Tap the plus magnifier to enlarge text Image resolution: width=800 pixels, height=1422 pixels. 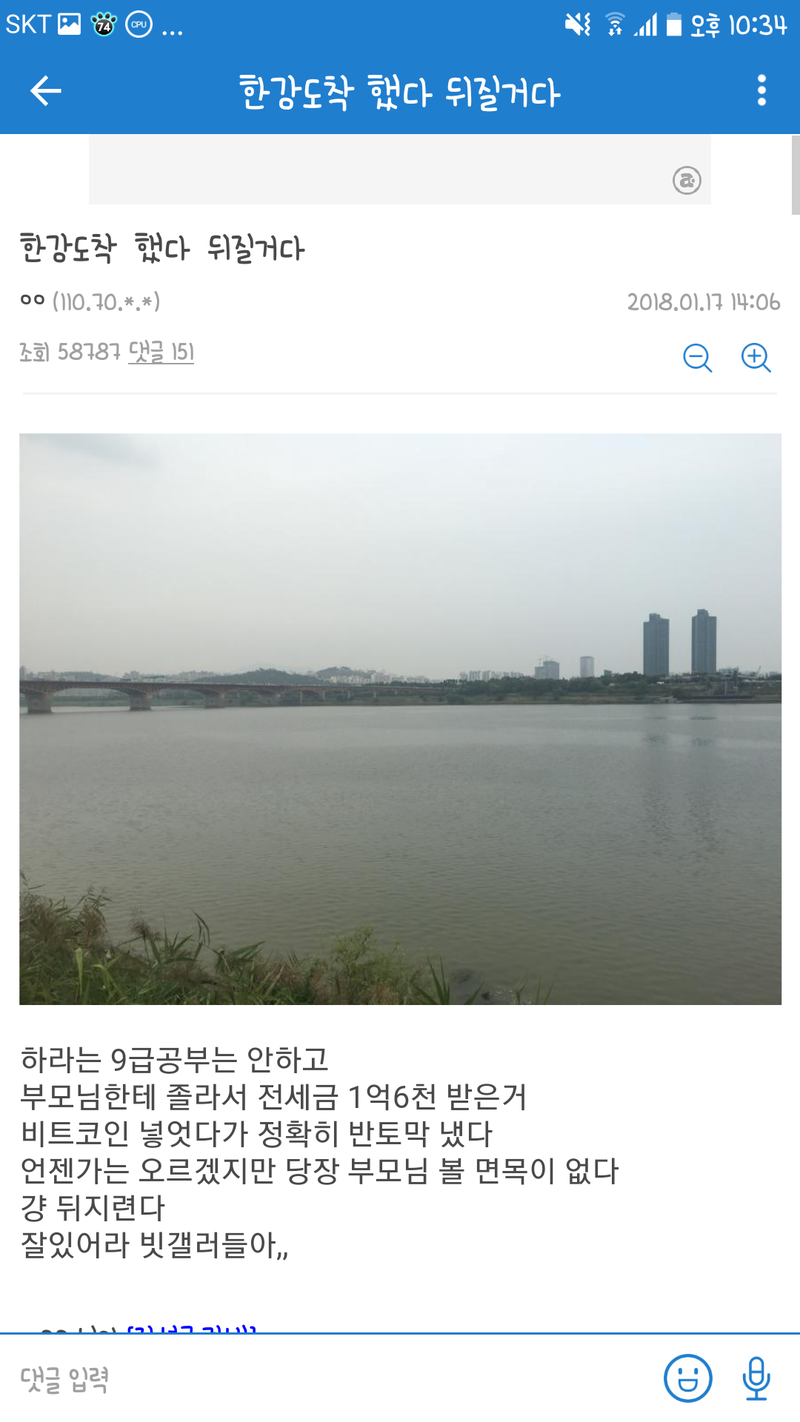pos(756,357)
